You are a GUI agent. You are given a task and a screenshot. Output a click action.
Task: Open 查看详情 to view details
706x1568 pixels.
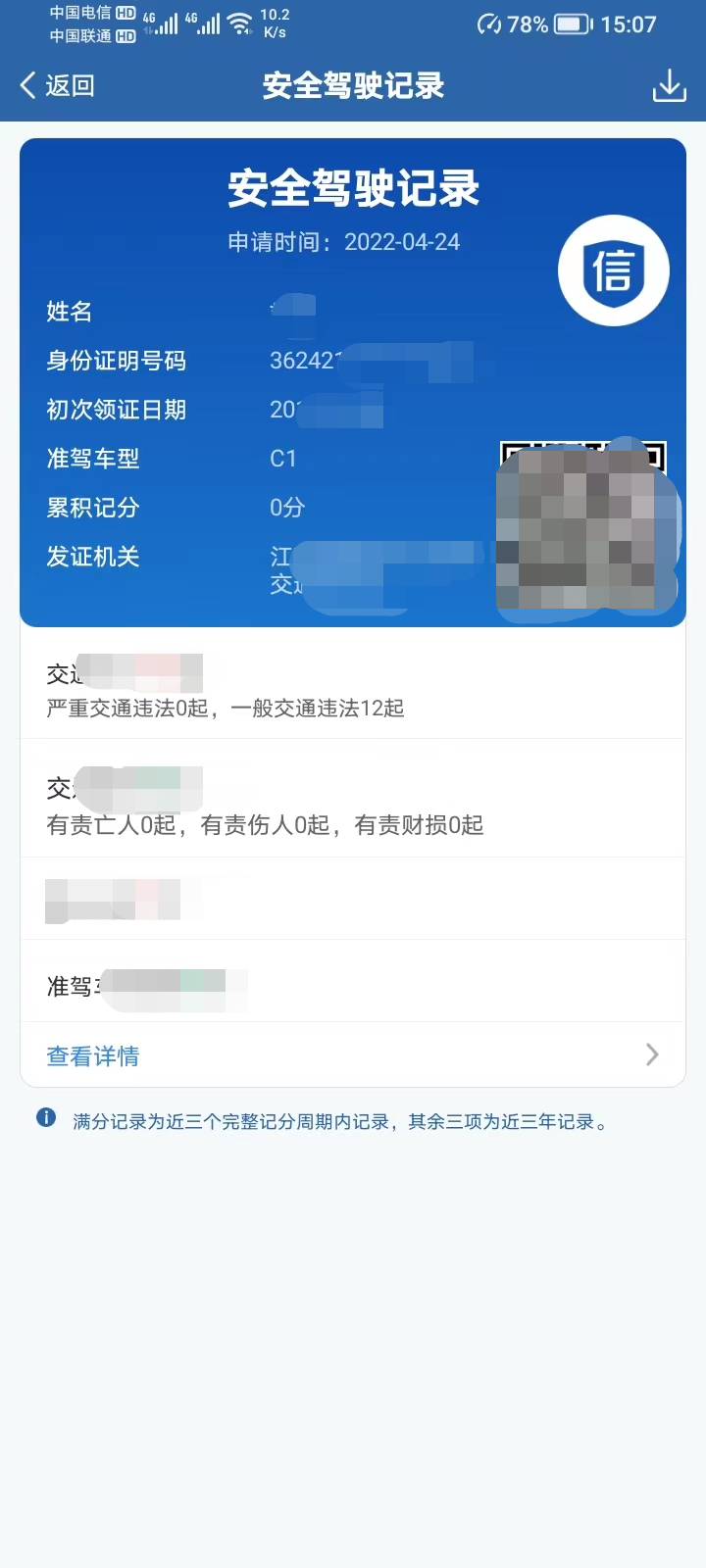coord(353,1055)
